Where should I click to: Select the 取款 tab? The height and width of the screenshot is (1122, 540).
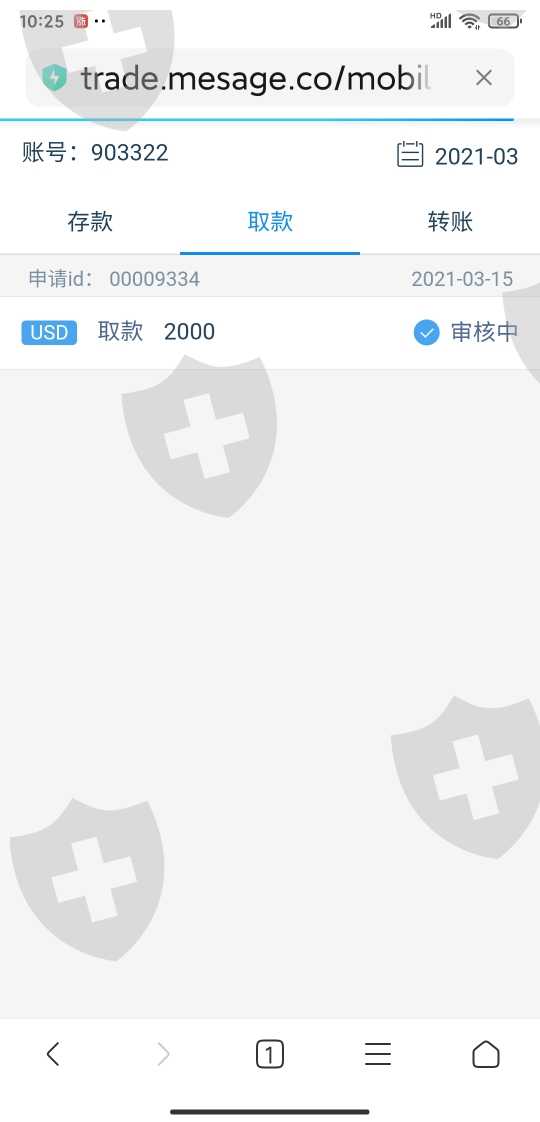pyautogui.click(x=270, y=222)
